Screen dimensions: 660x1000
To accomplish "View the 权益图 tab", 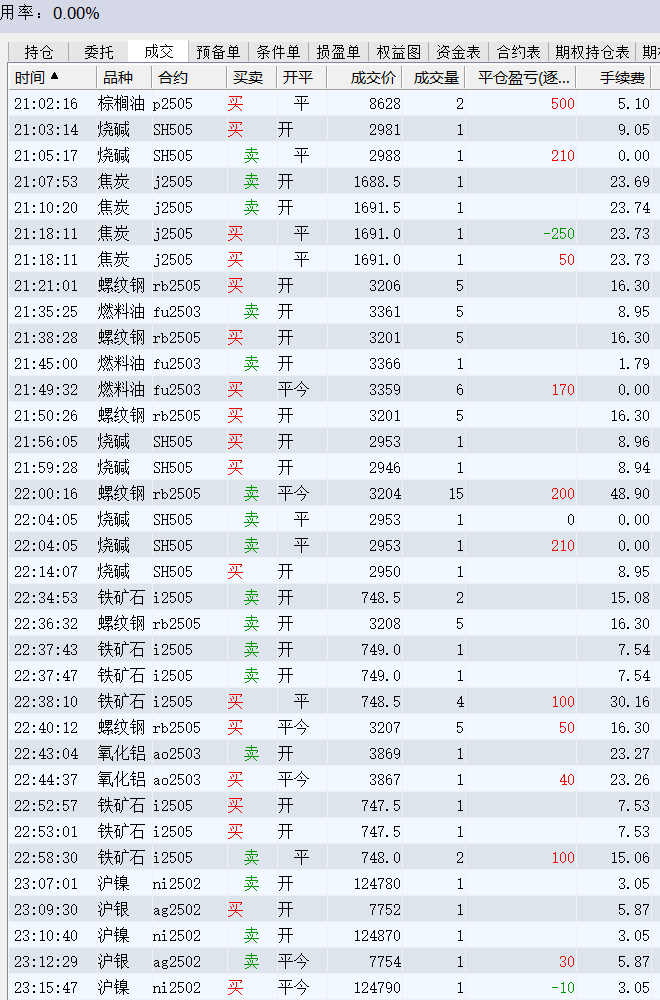I will coord(398,52).
